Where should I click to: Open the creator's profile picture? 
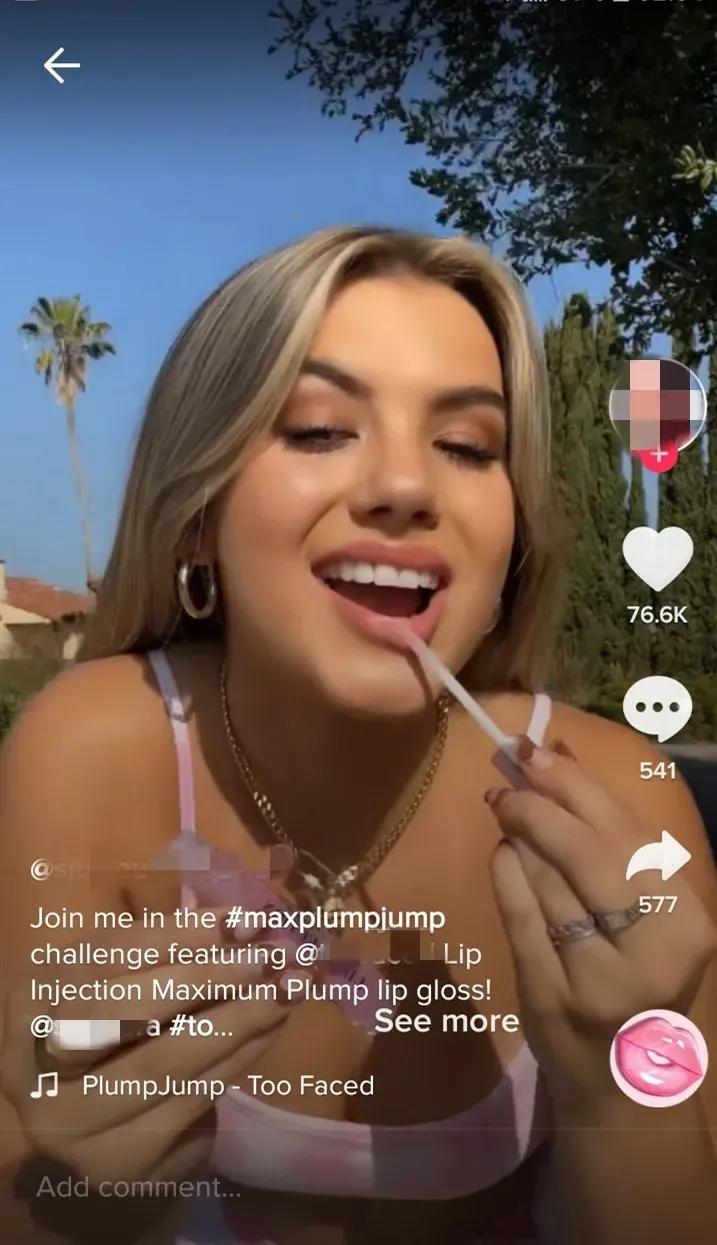point(657,405)
